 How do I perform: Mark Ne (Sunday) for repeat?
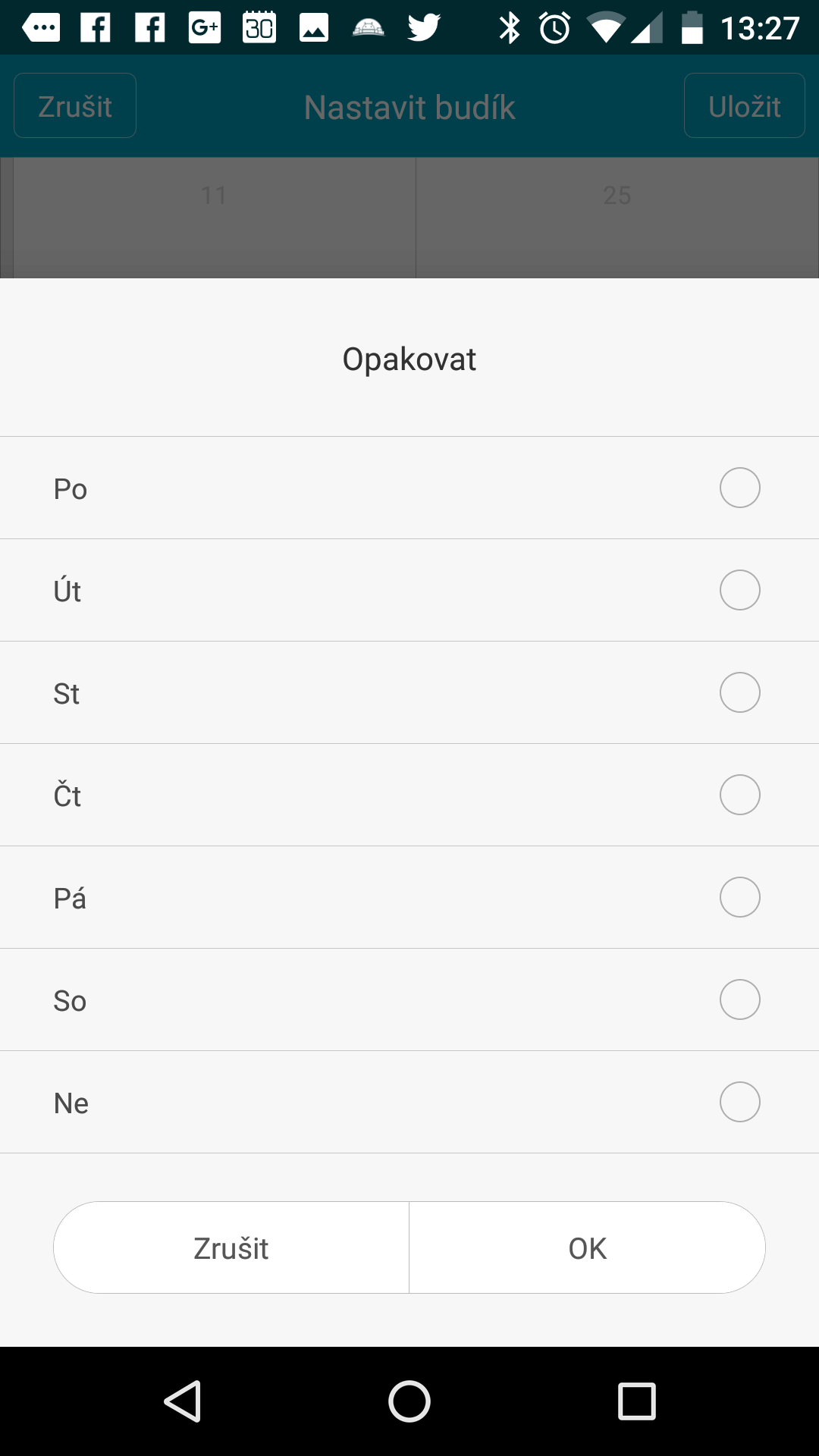click(x=409, y=1102)
